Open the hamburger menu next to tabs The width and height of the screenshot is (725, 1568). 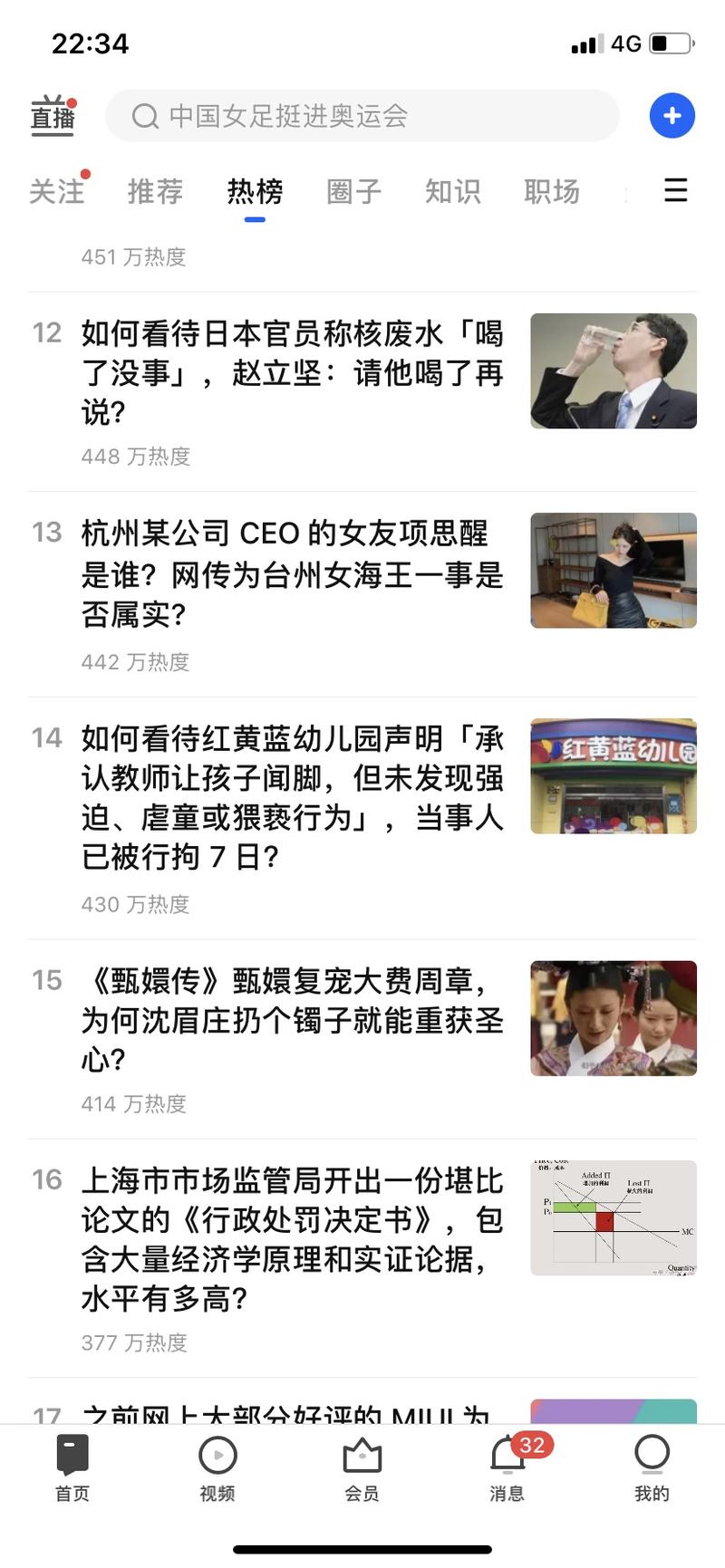[x=675, y=191]
